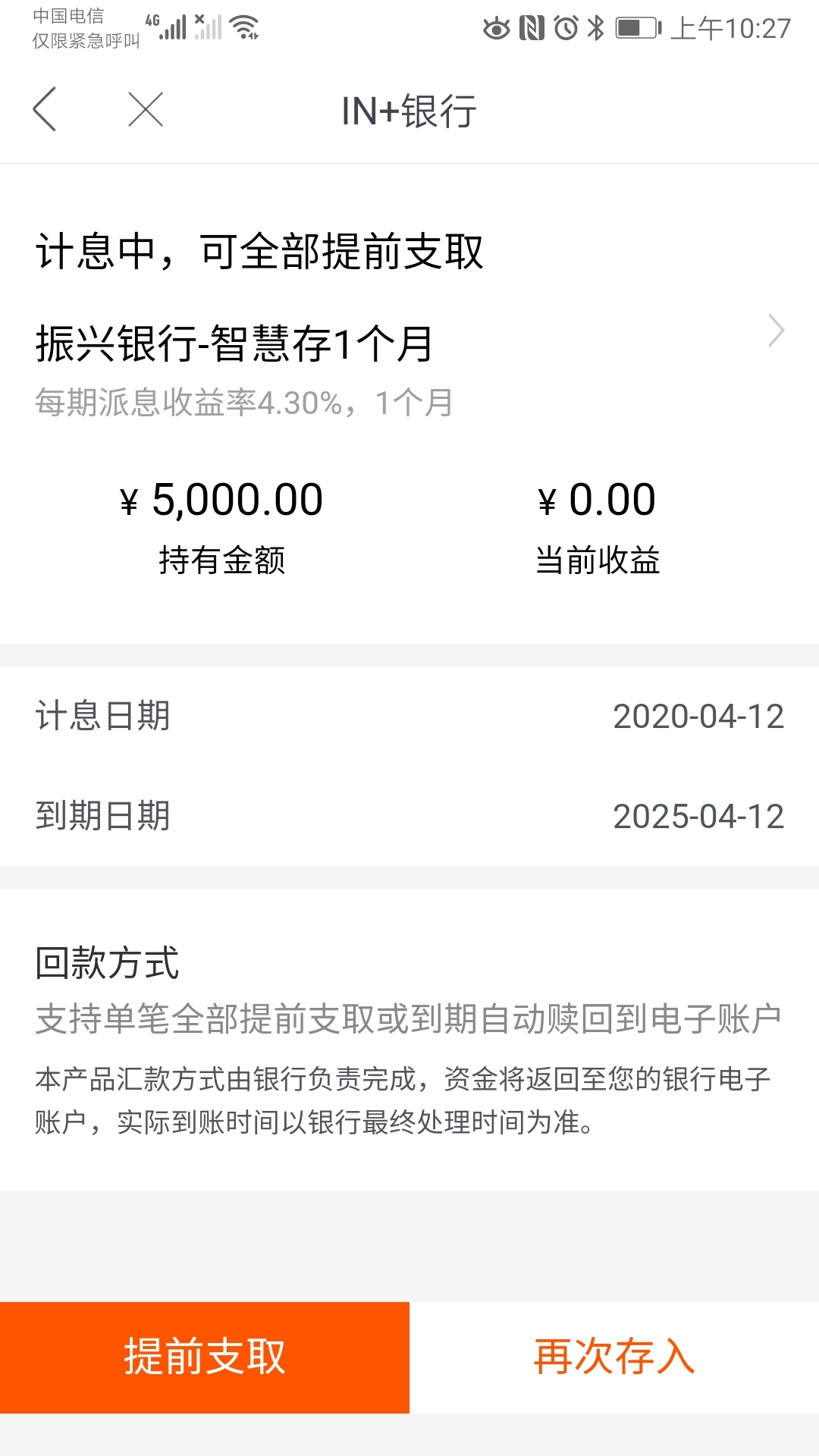This screenshot has height=1456, width=819.
Task: Close the IN+银行 page with the X
Action: point(146,109)
